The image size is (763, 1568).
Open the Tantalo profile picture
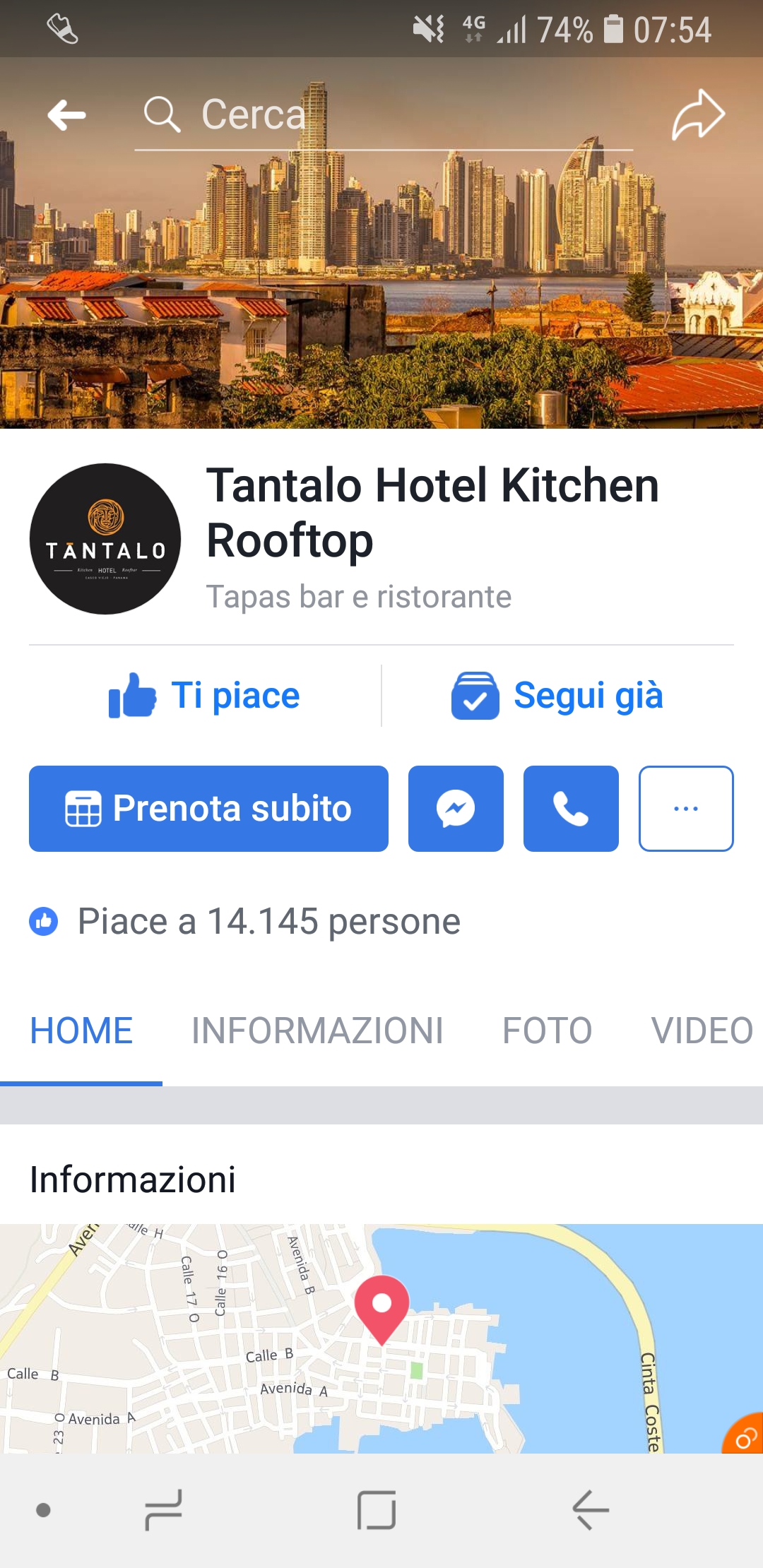point(105,539)
